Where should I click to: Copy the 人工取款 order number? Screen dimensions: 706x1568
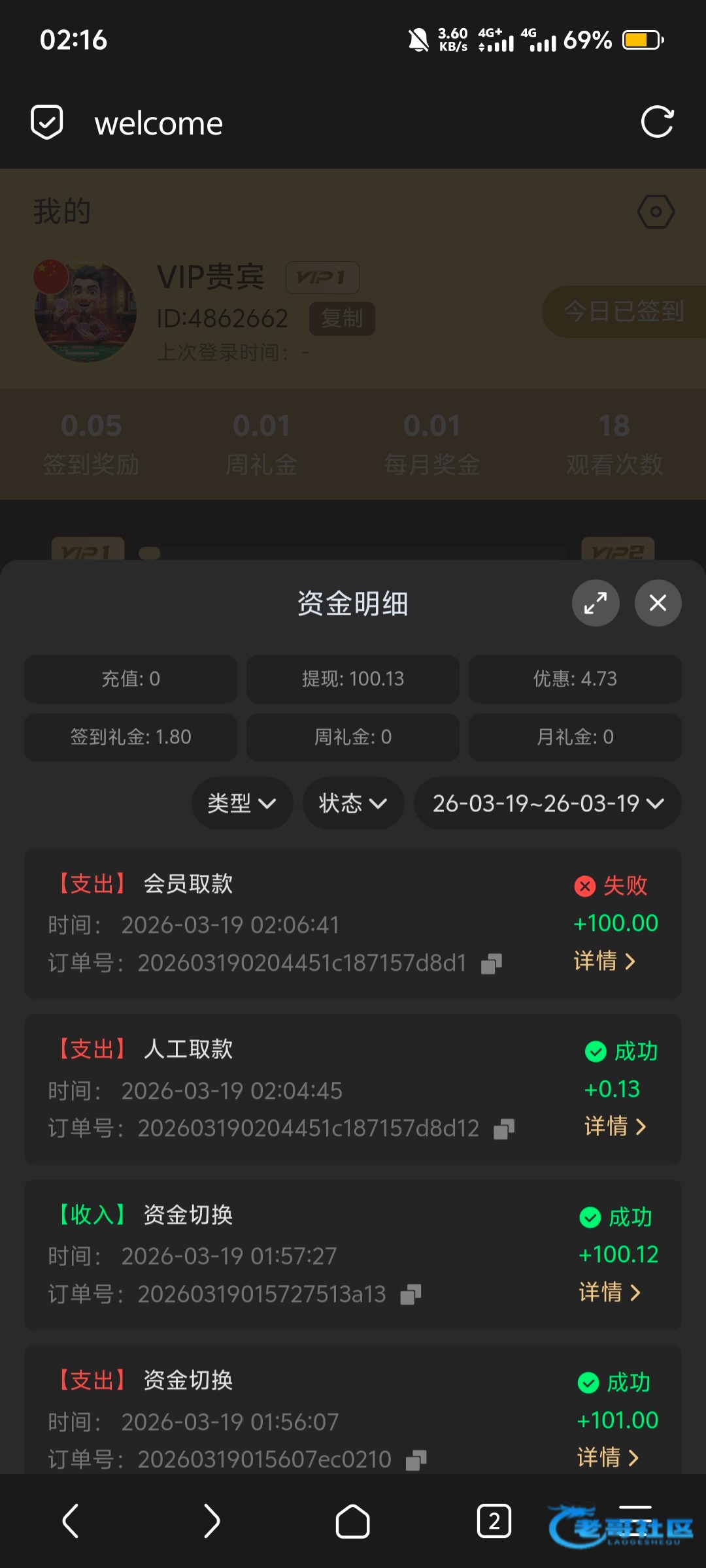[x=504, y=1129]
